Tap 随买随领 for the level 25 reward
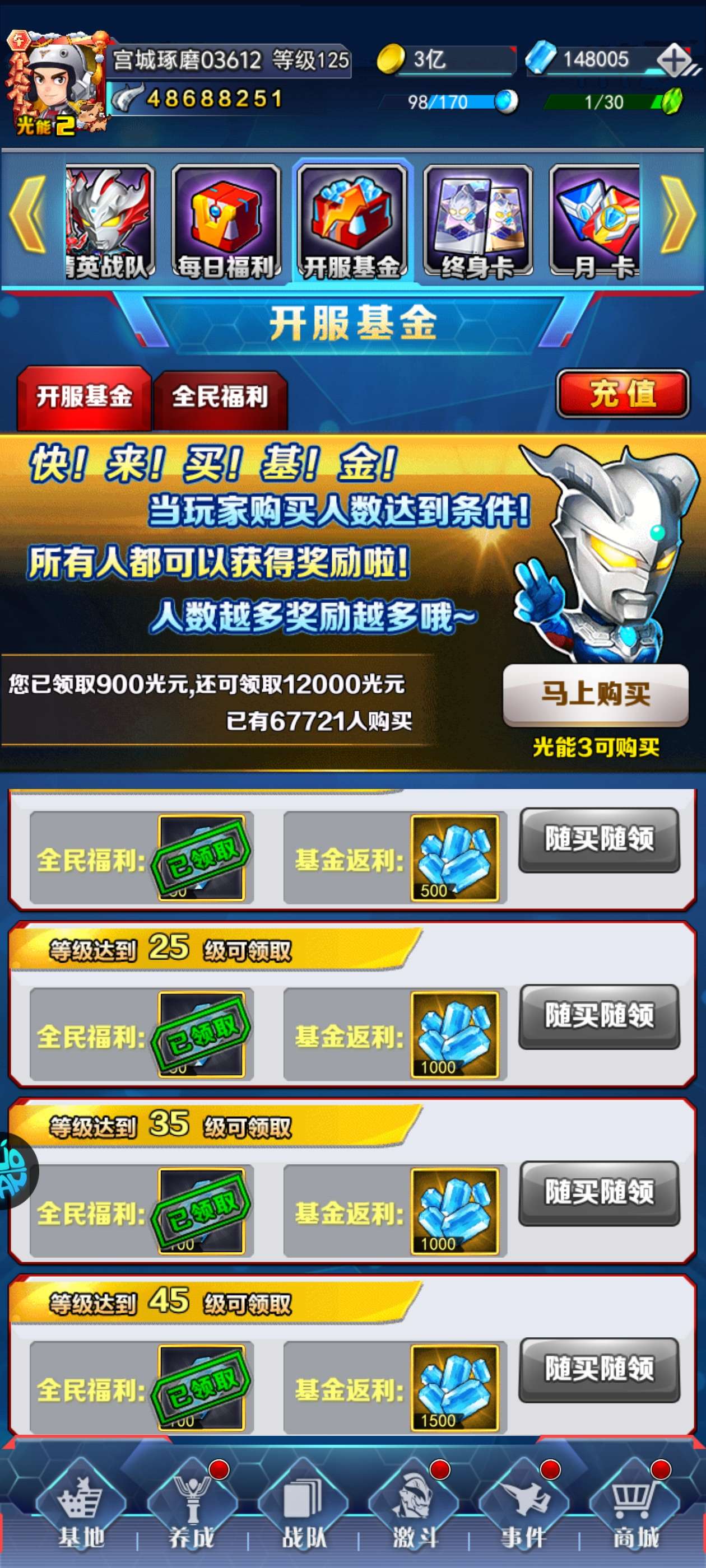 click(x=599, y=1016)
